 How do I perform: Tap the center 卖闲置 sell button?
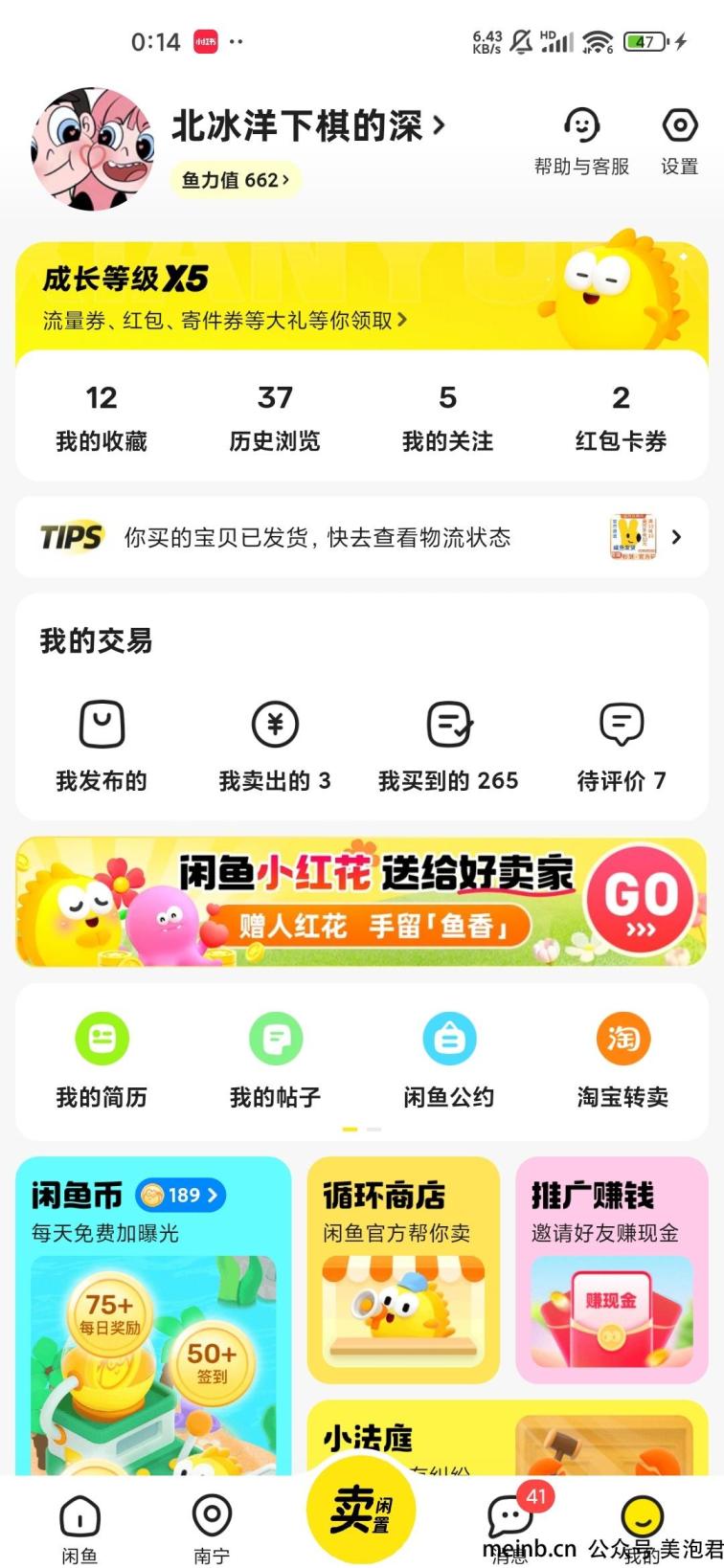(361, 1509)
